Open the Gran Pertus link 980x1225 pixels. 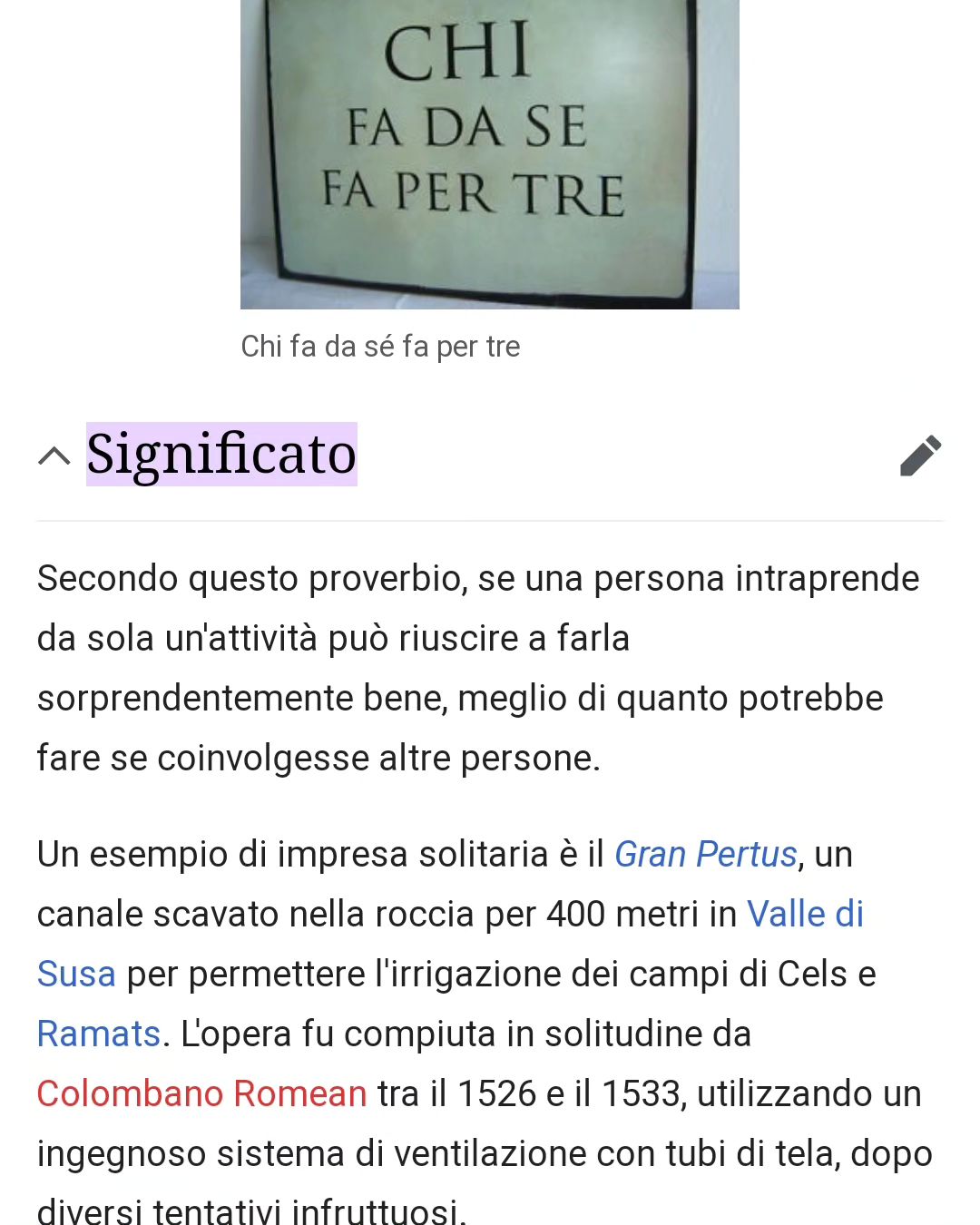click(705, 855)
